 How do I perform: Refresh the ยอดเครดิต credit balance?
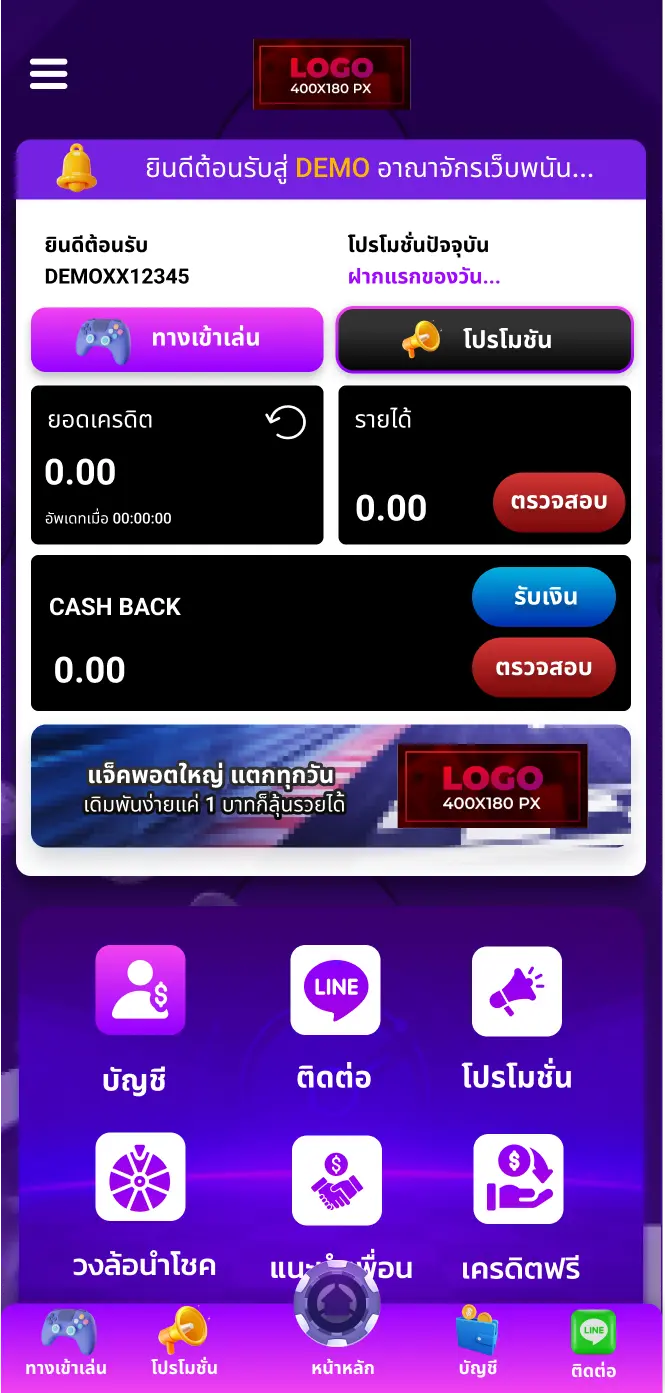(286, 421)
